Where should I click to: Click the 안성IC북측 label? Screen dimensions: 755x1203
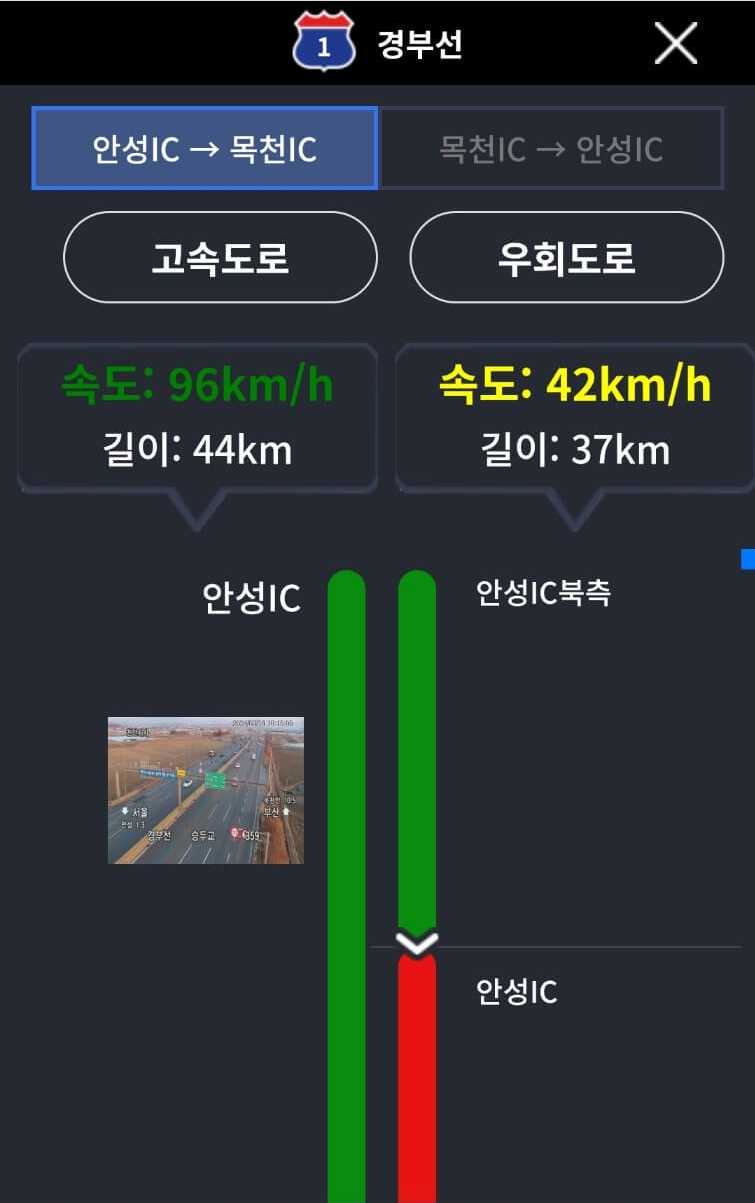tap(547, 591)
